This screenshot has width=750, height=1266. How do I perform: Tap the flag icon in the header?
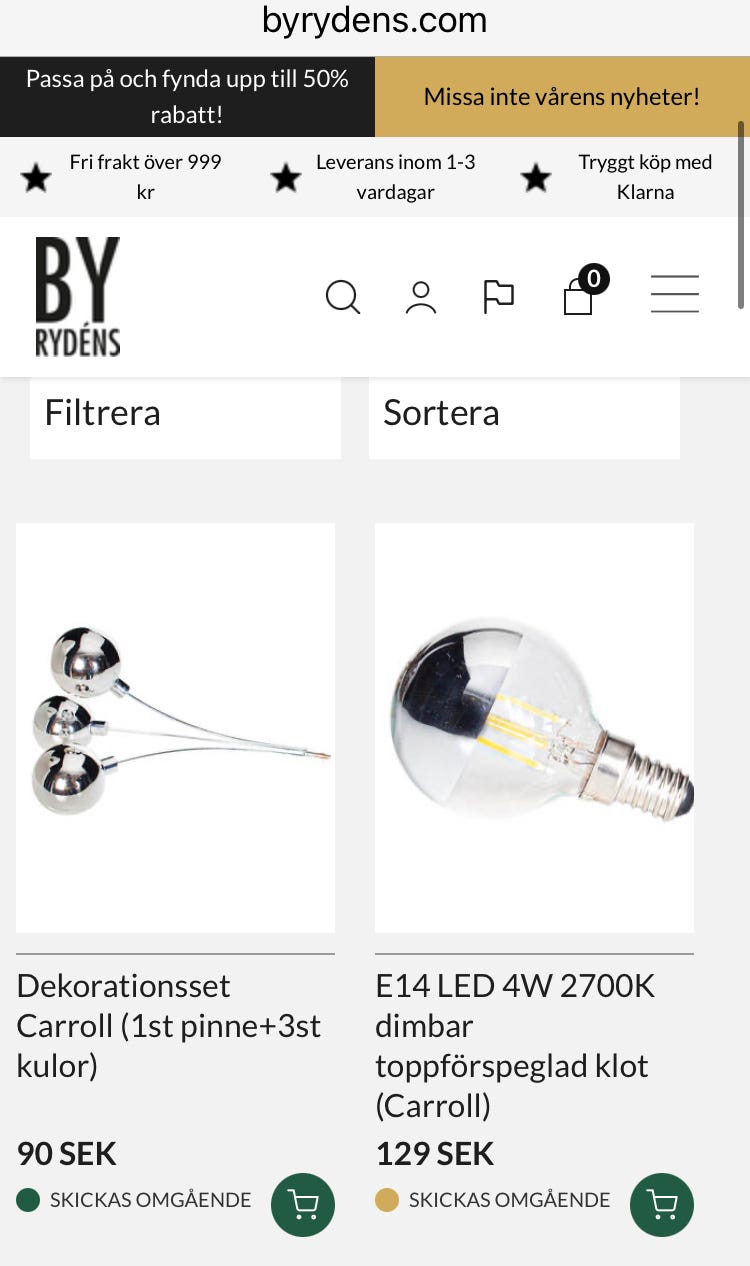coord(498,297)
